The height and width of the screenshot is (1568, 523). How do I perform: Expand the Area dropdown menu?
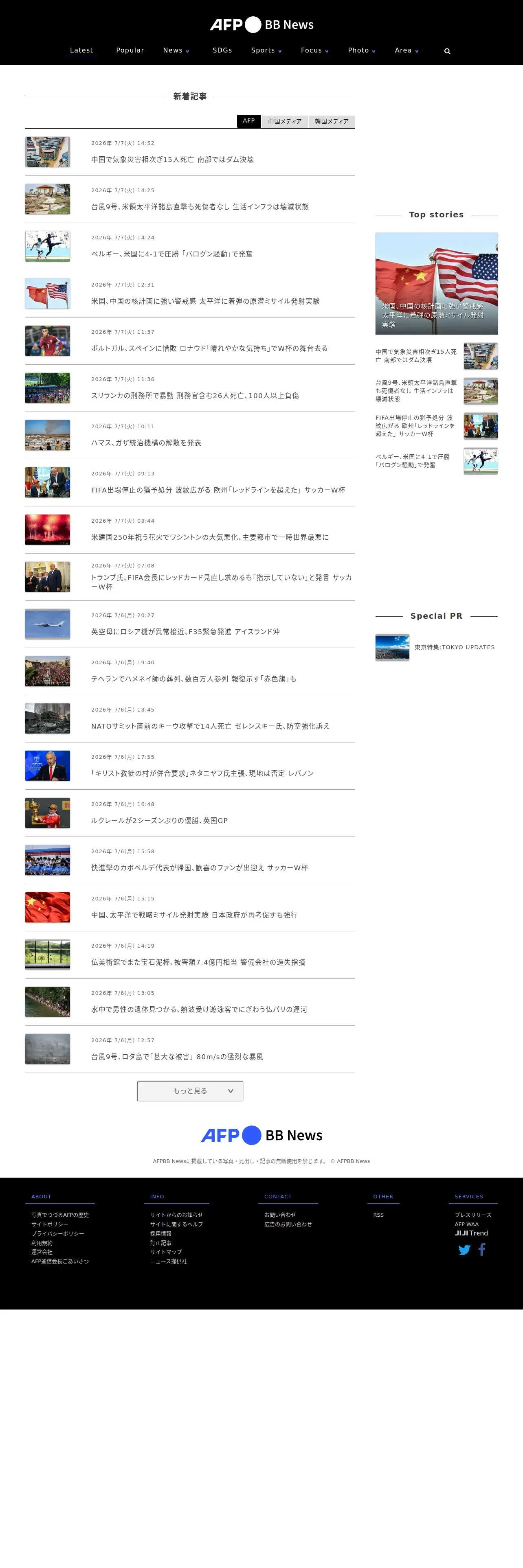(x=406, y=50)
